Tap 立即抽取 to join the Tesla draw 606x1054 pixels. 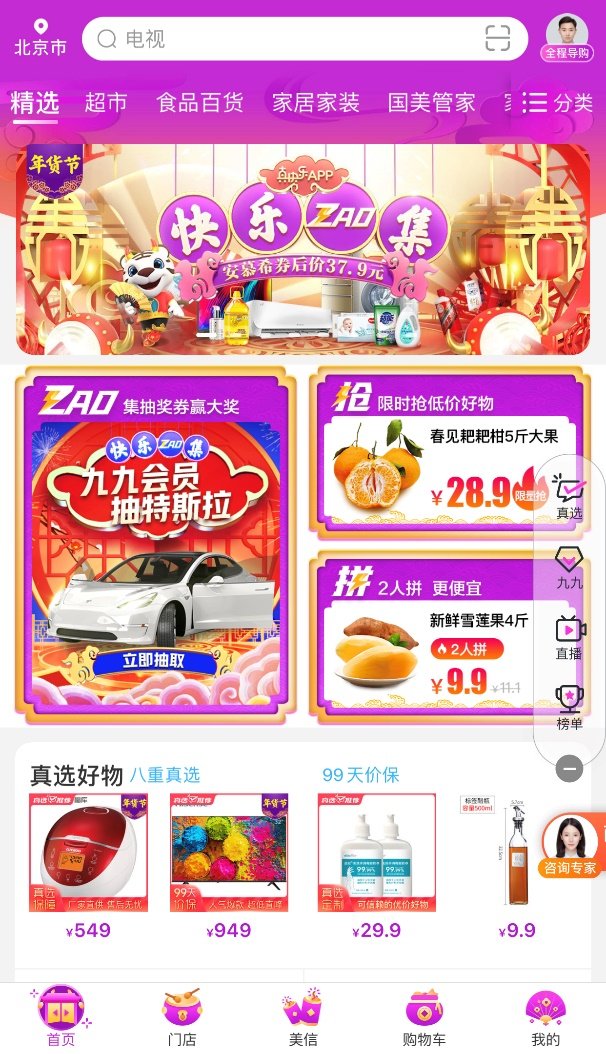point(154,661)
